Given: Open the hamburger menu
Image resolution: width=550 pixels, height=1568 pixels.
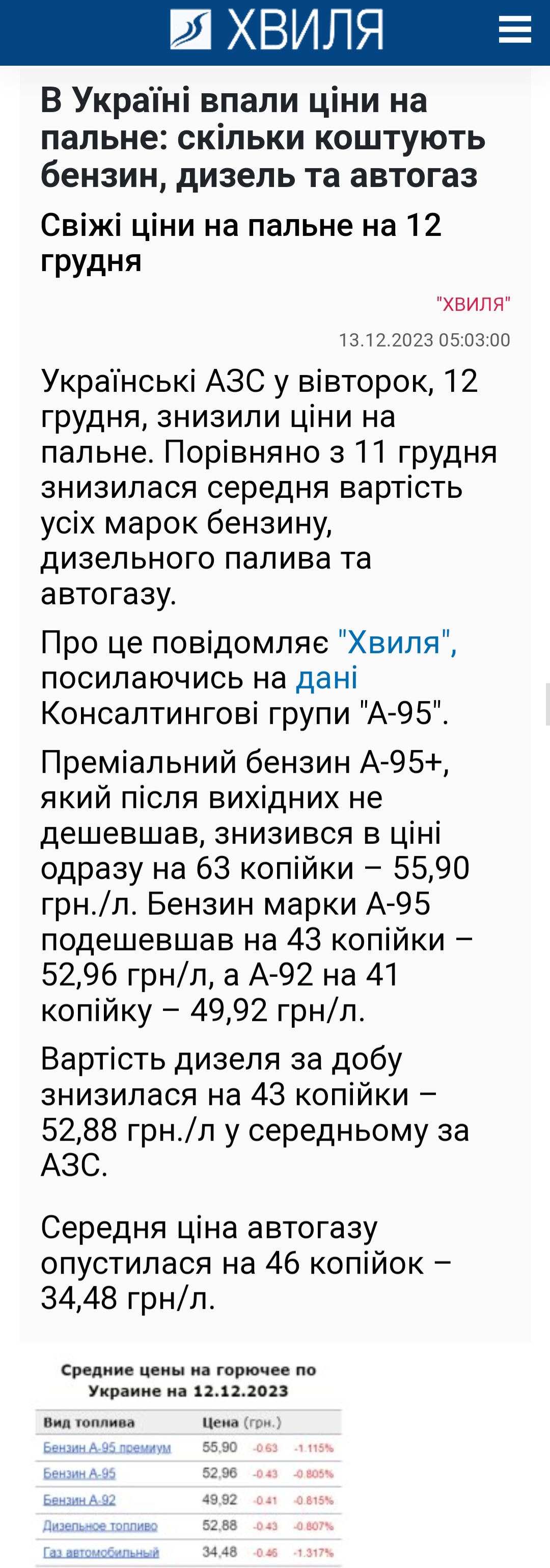Looking at the screenshot, I should tap(515, 30).
